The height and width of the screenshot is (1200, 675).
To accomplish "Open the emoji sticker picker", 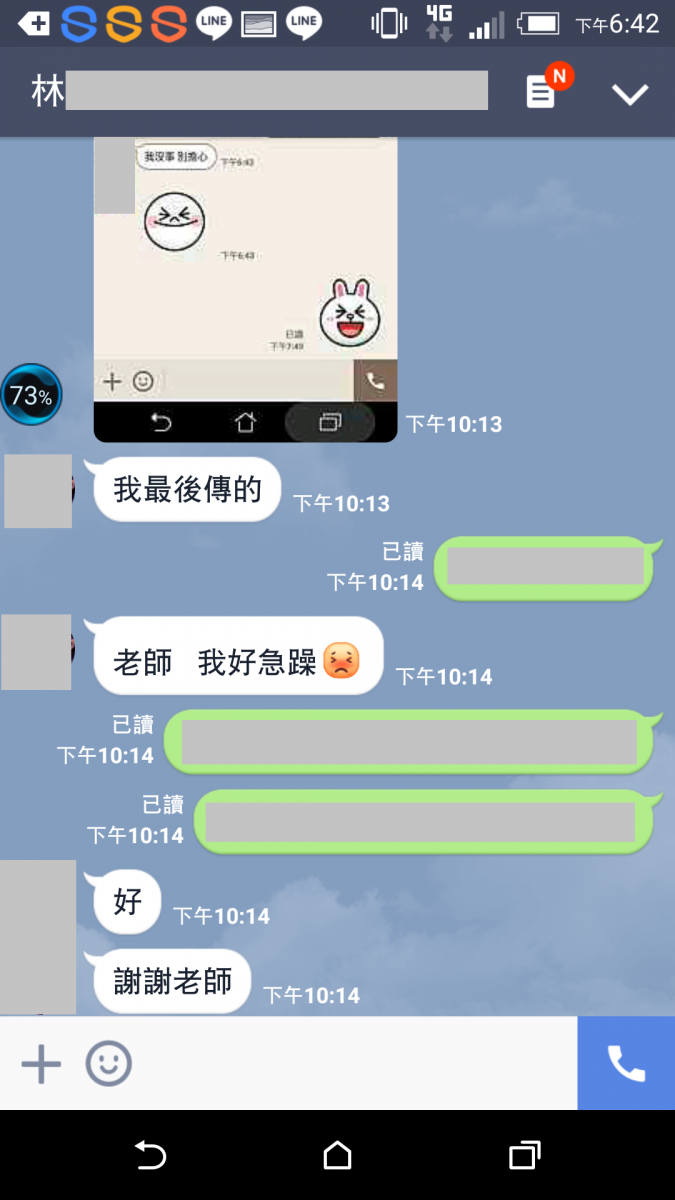I will (108, 1063).
